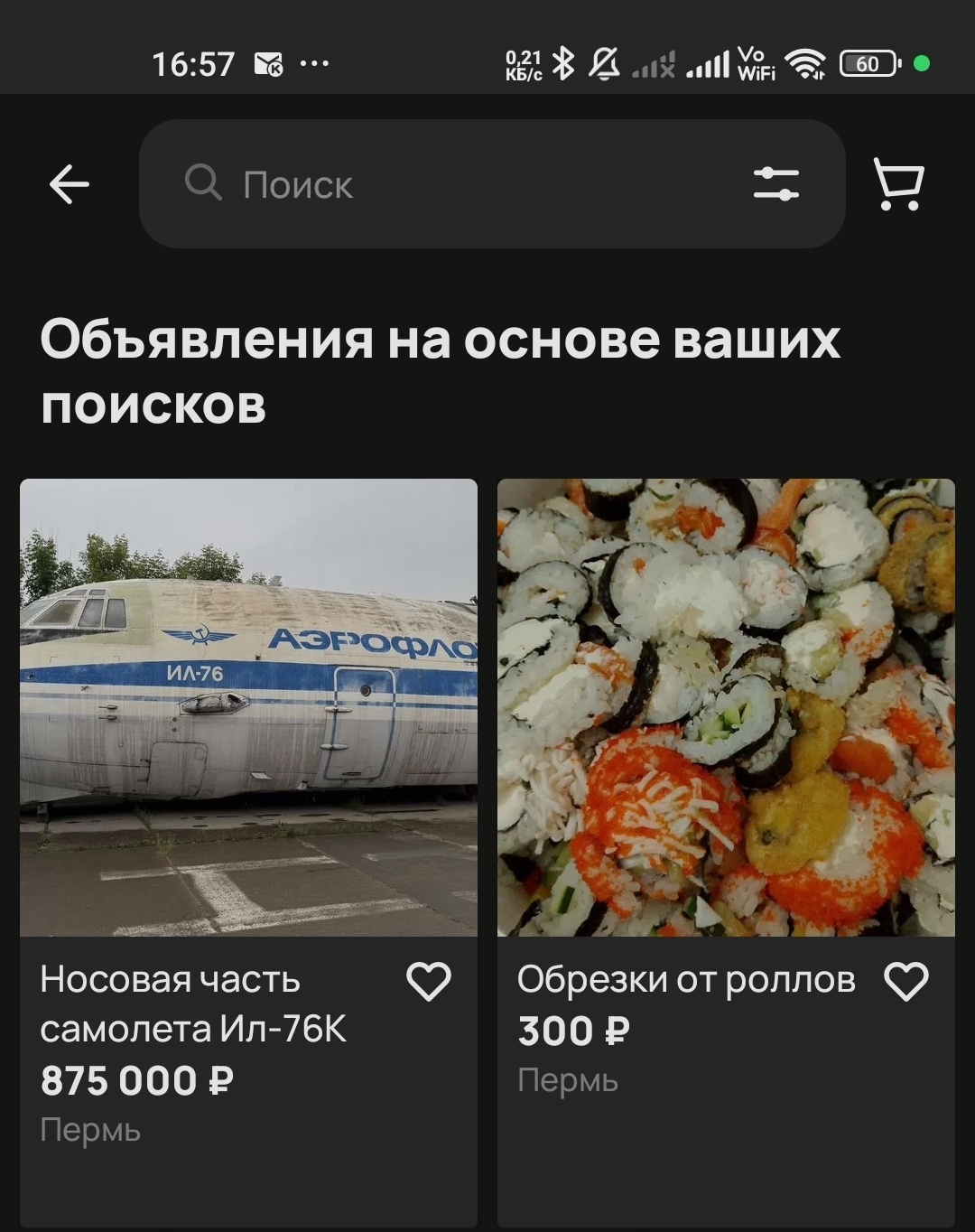The height and width of the screenshot is (1232, 975).
Task: Tap the Поиск search field
Action: coord(451,185)
